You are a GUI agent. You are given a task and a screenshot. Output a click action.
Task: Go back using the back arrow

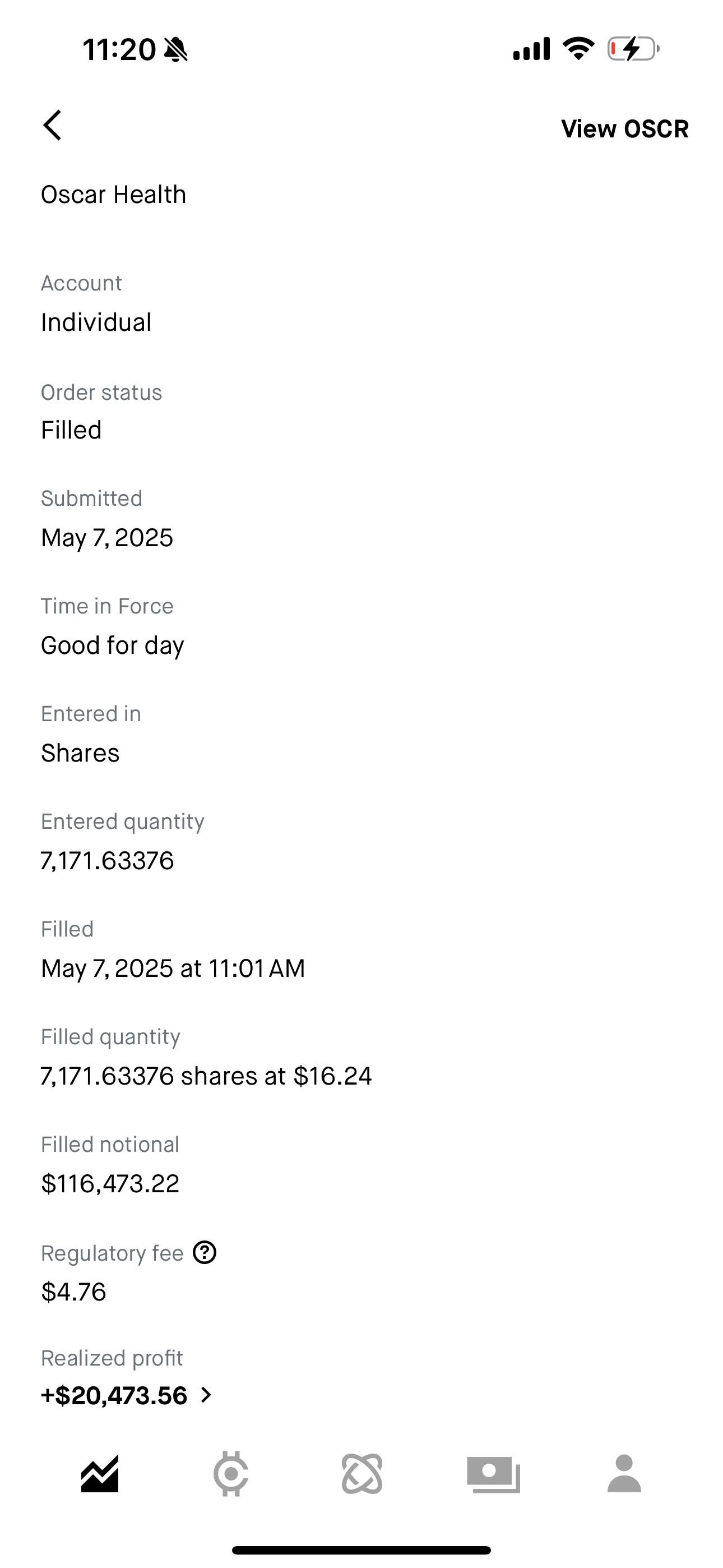(53, 126)
